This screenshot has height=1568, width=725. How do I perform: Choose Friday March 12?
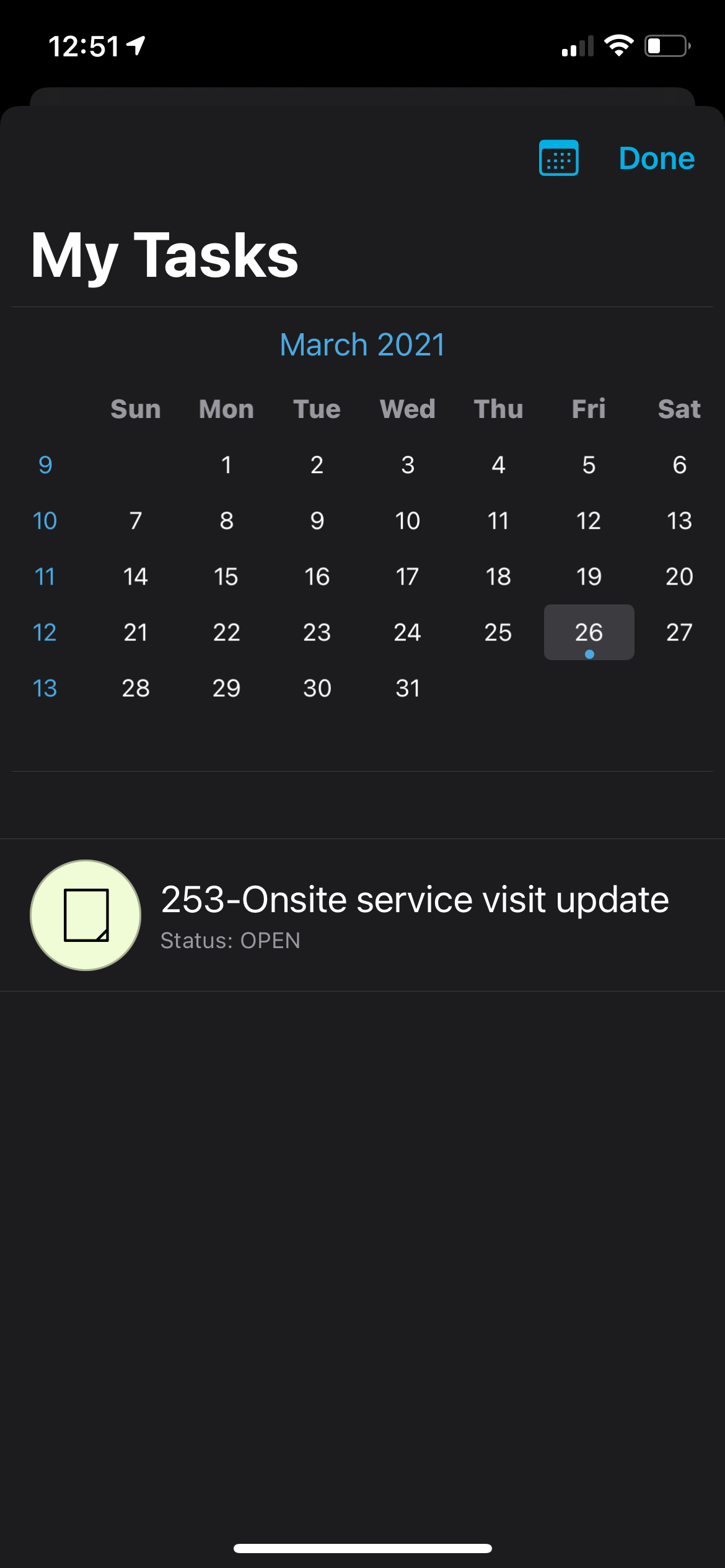[589, 521]
